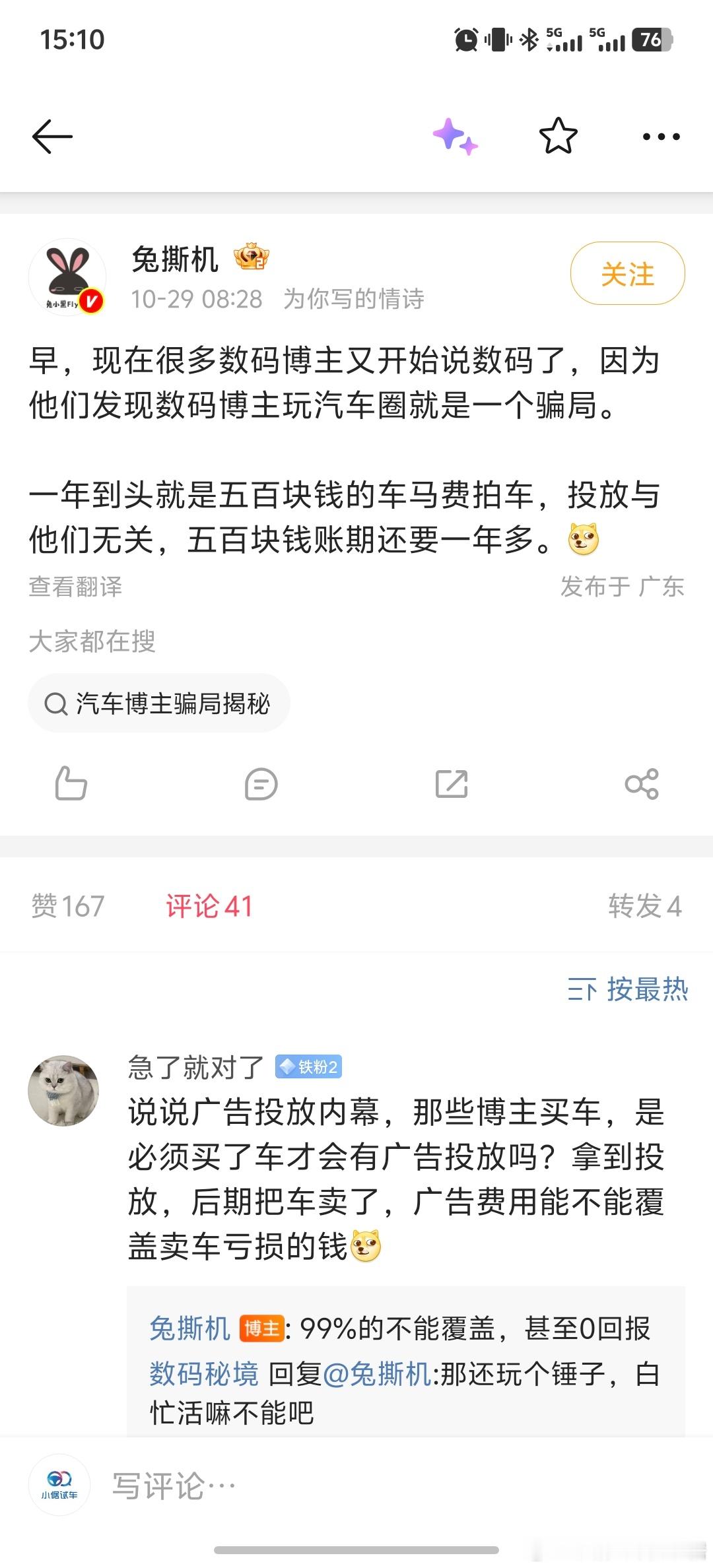Switch to the 转发 4 tab
This screenshot has width=713, height=1568.
click(644, 906)
